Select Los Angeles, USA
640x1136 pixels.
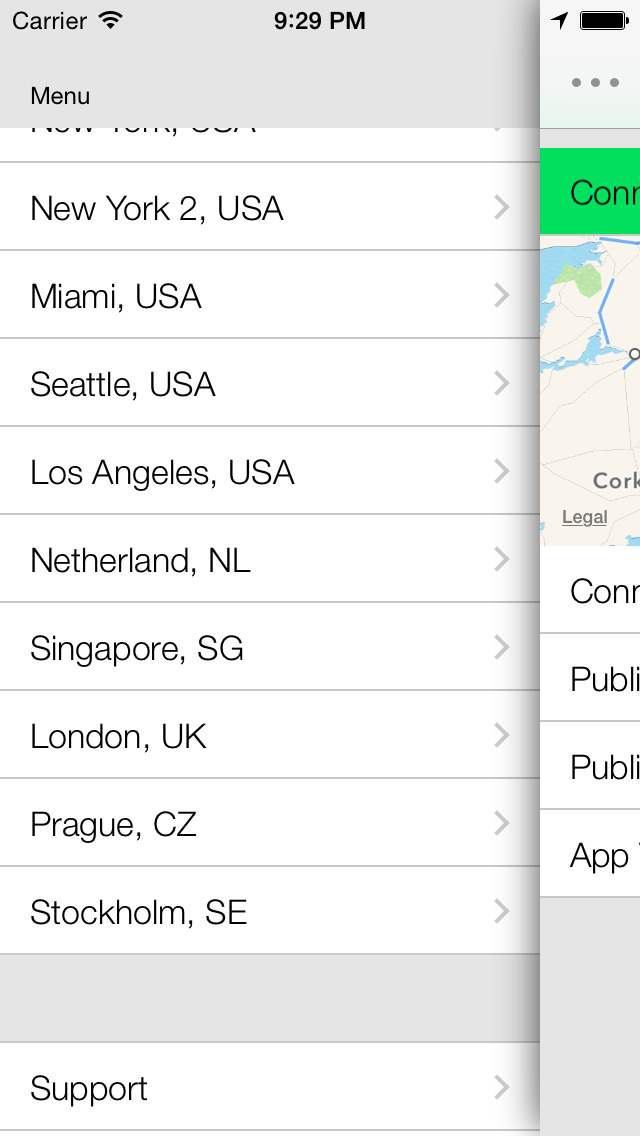click(x=268, y=472)
